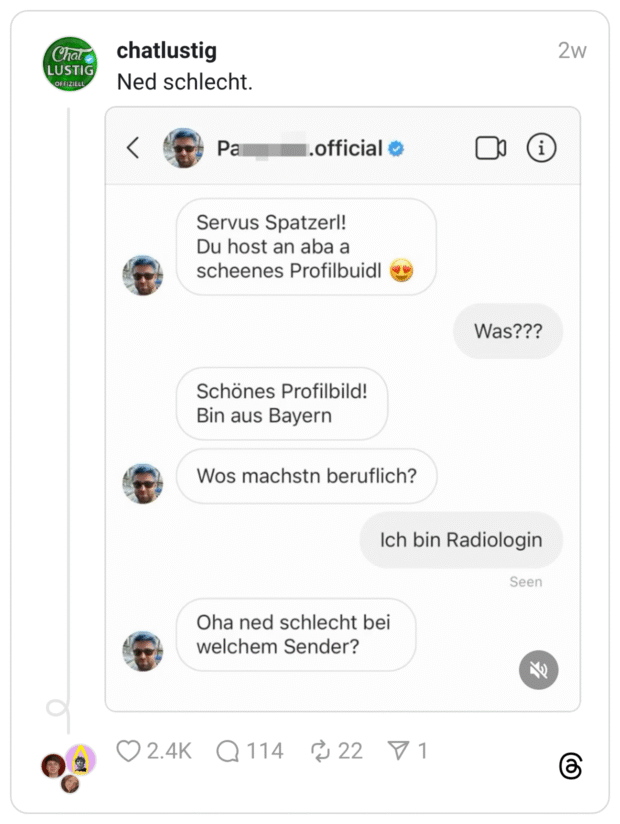Repost the chatlustig thread
This screenshot has height=824, width=620.
point(321,750)
